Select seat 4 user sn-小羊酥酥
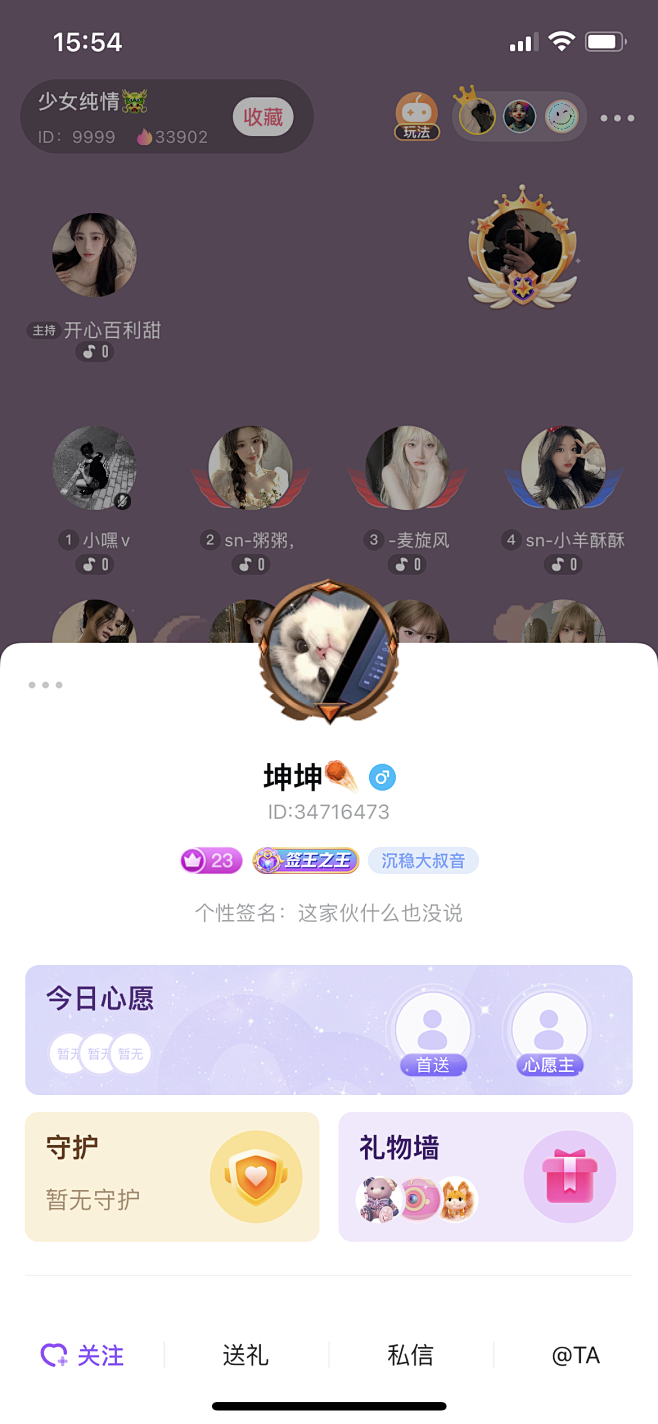Viewport: 658px width, 1424px height. pyautogui.click(x=563, y=468)
